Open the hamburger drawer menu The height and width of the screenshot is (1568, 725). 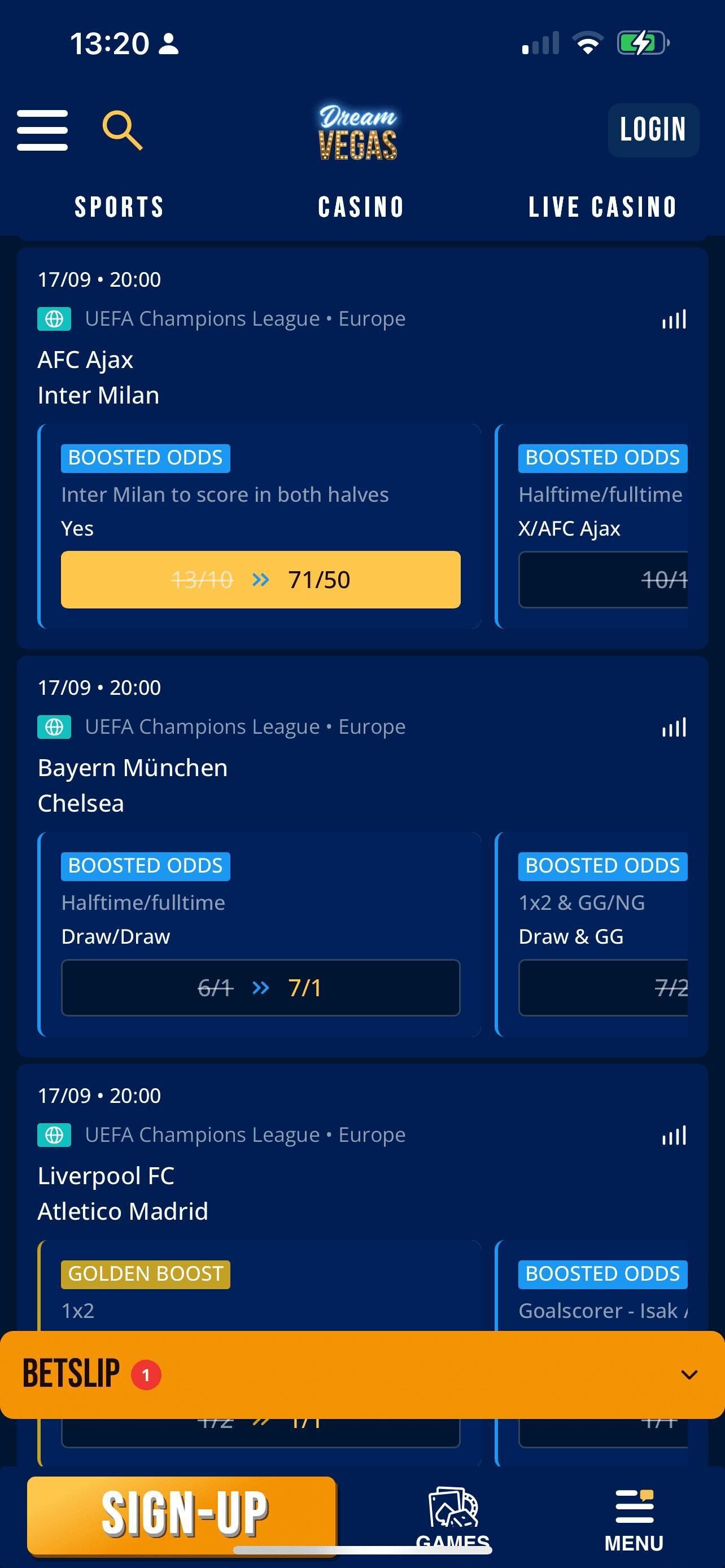point(42,130)
